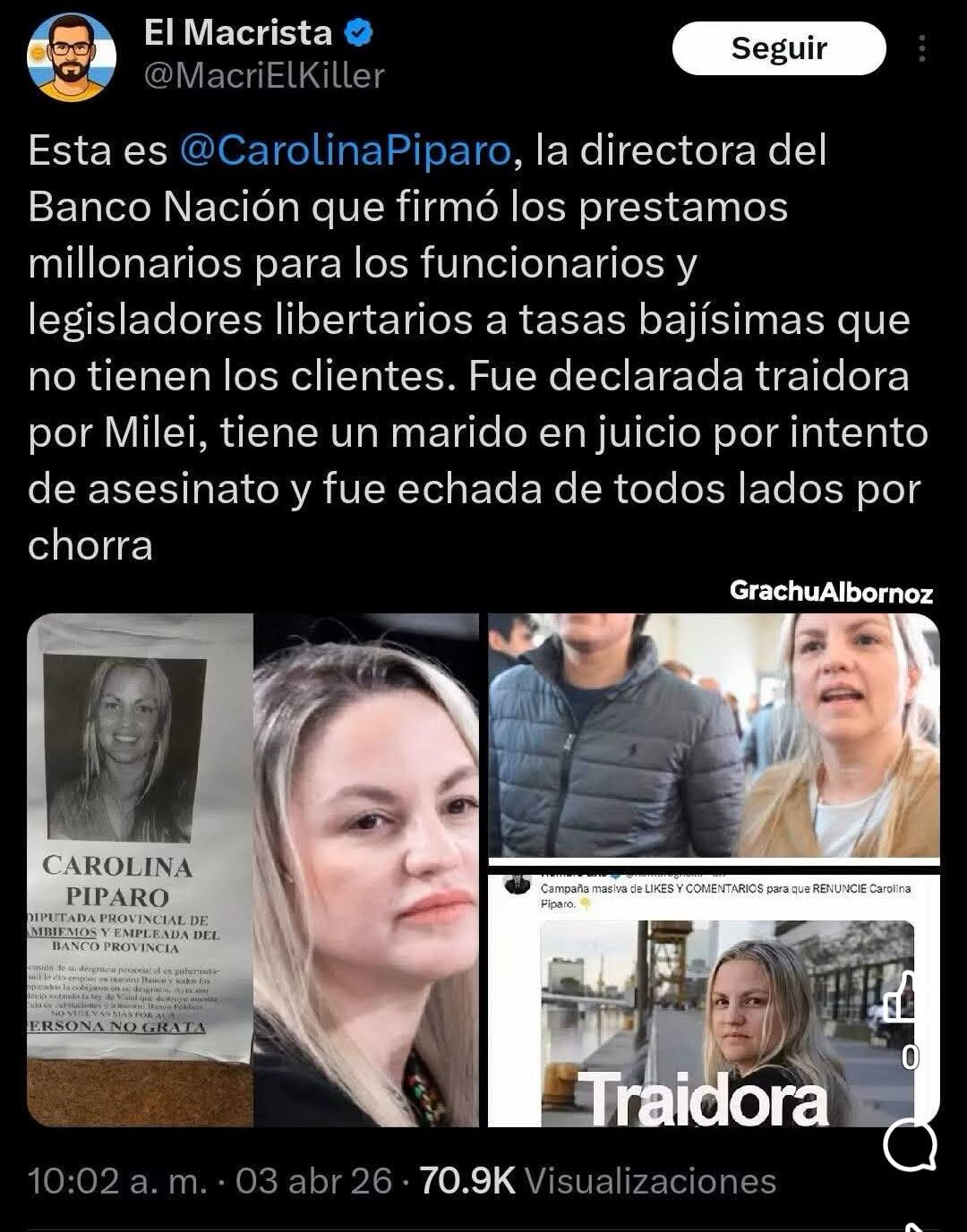Open the top-right photo with the puffer jacket

[714, 734]
